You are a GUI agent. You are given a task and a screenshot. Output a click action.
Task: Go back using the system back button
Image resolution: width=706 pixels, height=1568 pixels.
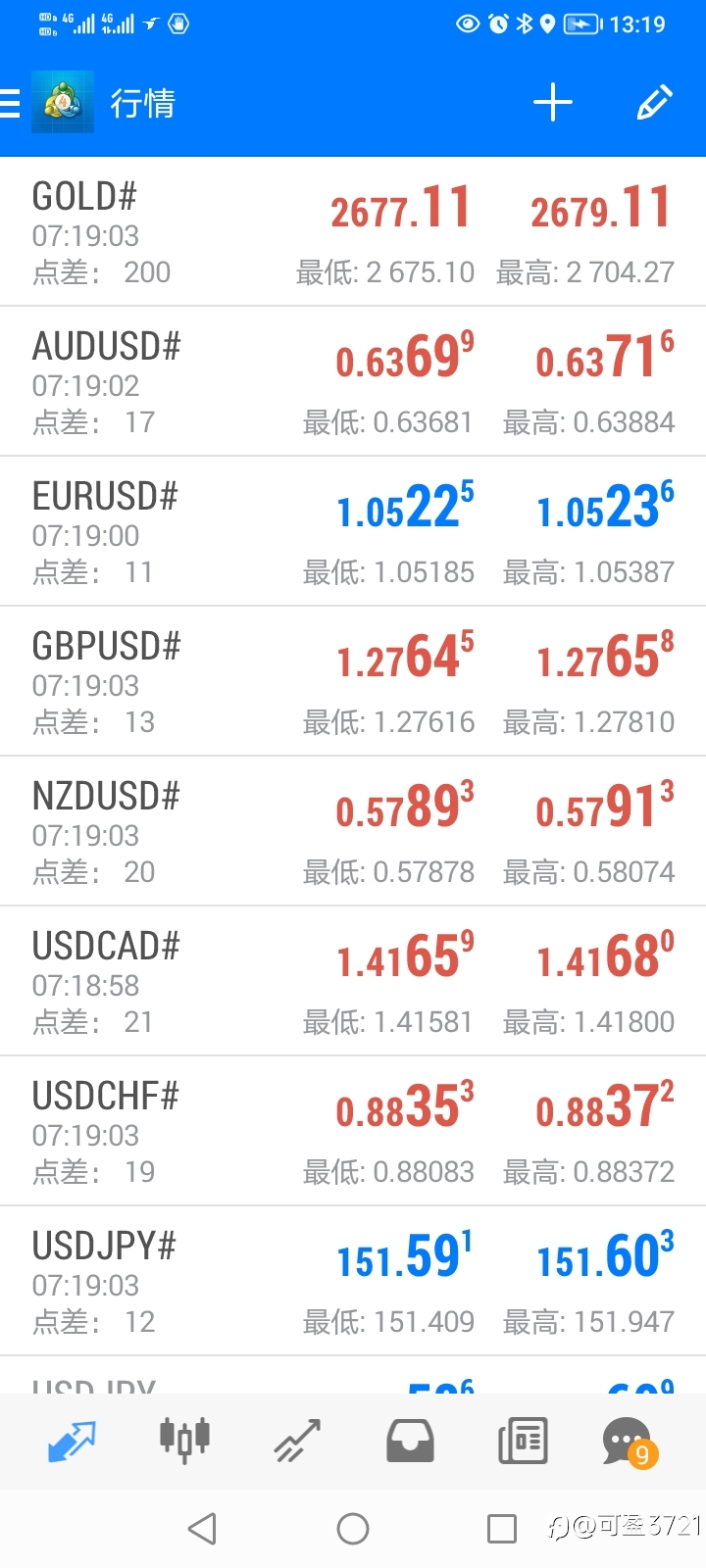point(202,1528)
